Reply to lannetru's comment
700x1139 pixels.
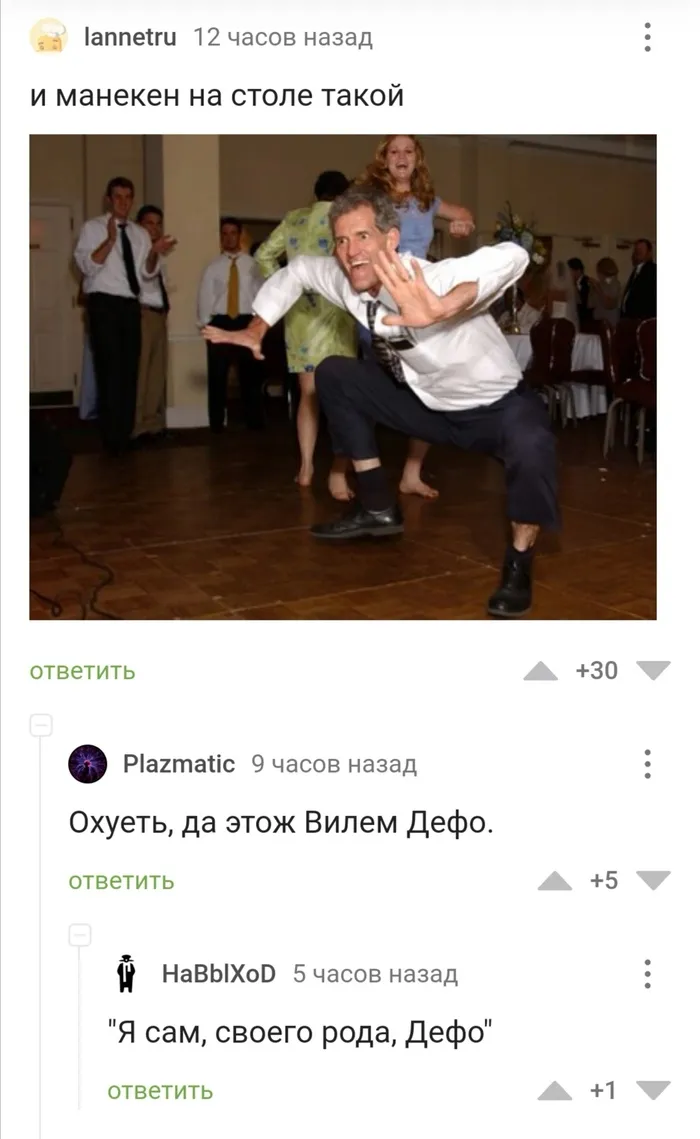(82, 671)
